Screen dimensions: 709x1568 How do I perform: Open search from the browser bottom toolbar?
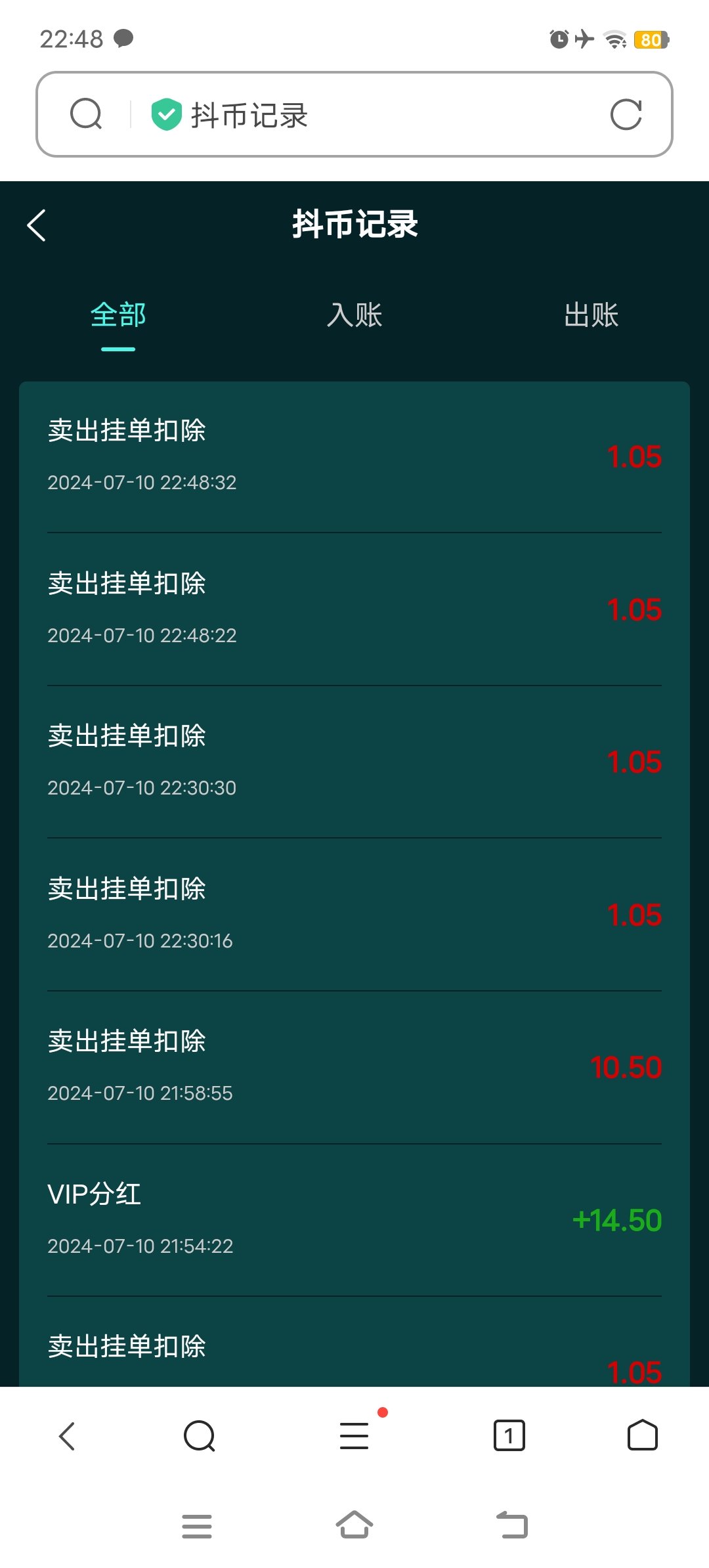pyautogui.click(x=200, y=1436)
